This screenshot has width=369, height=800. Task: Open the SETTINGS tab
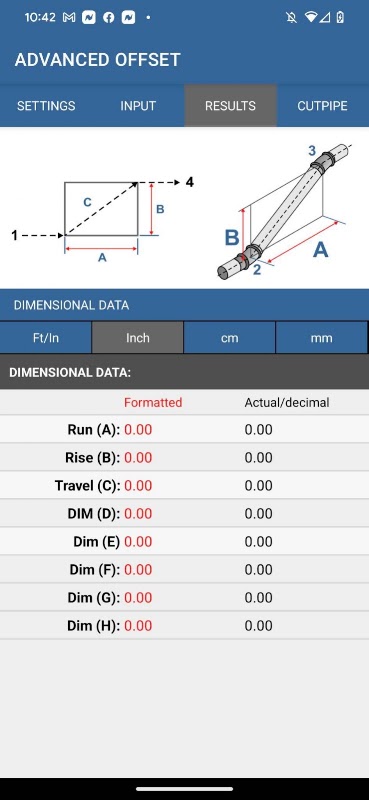point(46,106)
